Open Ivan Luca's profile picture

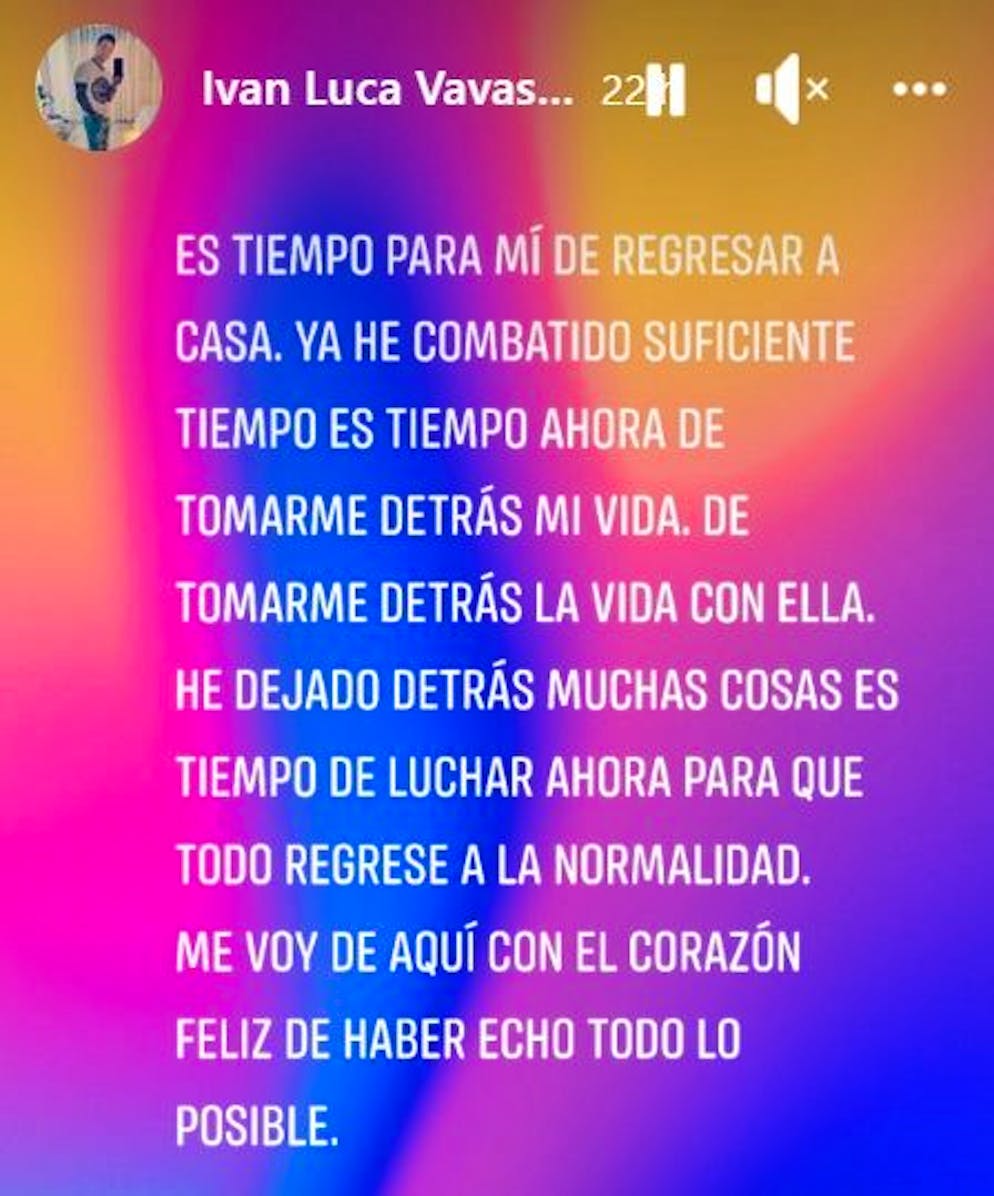click(x=98, y=88)
